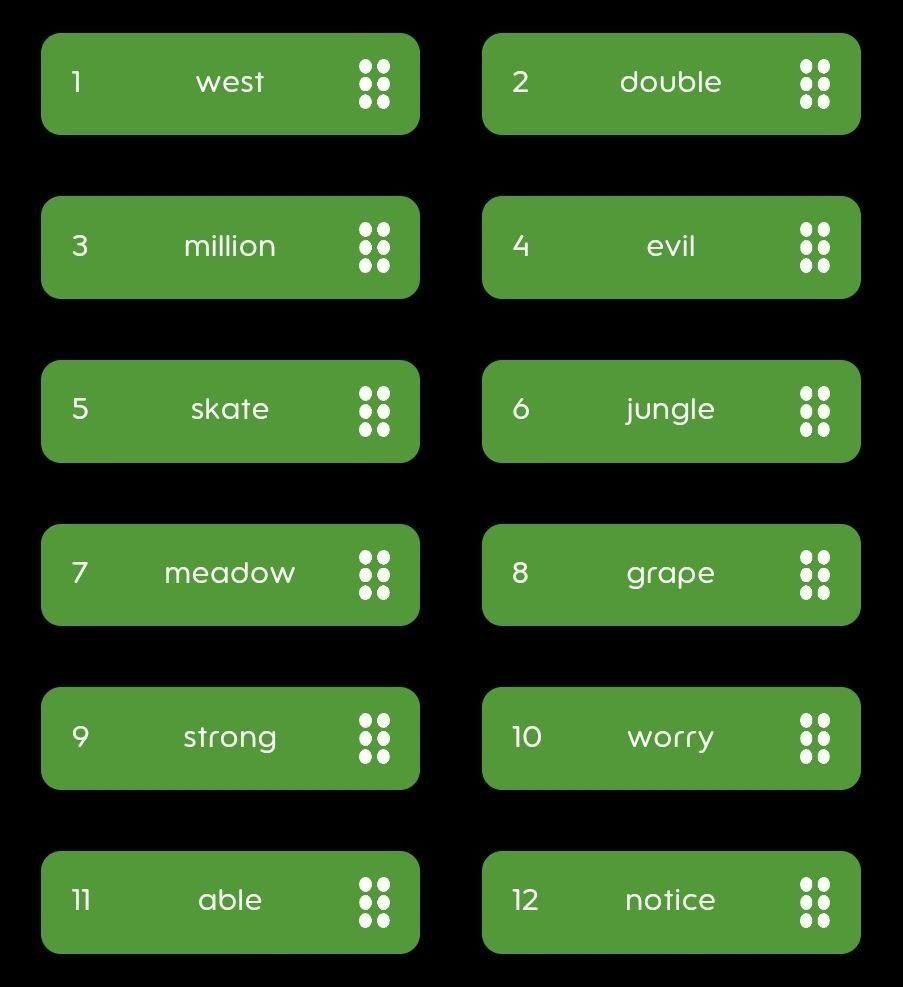Select word 4 'evil'
The width and height of the screenshot is (903, 987).
pos(670,247)
